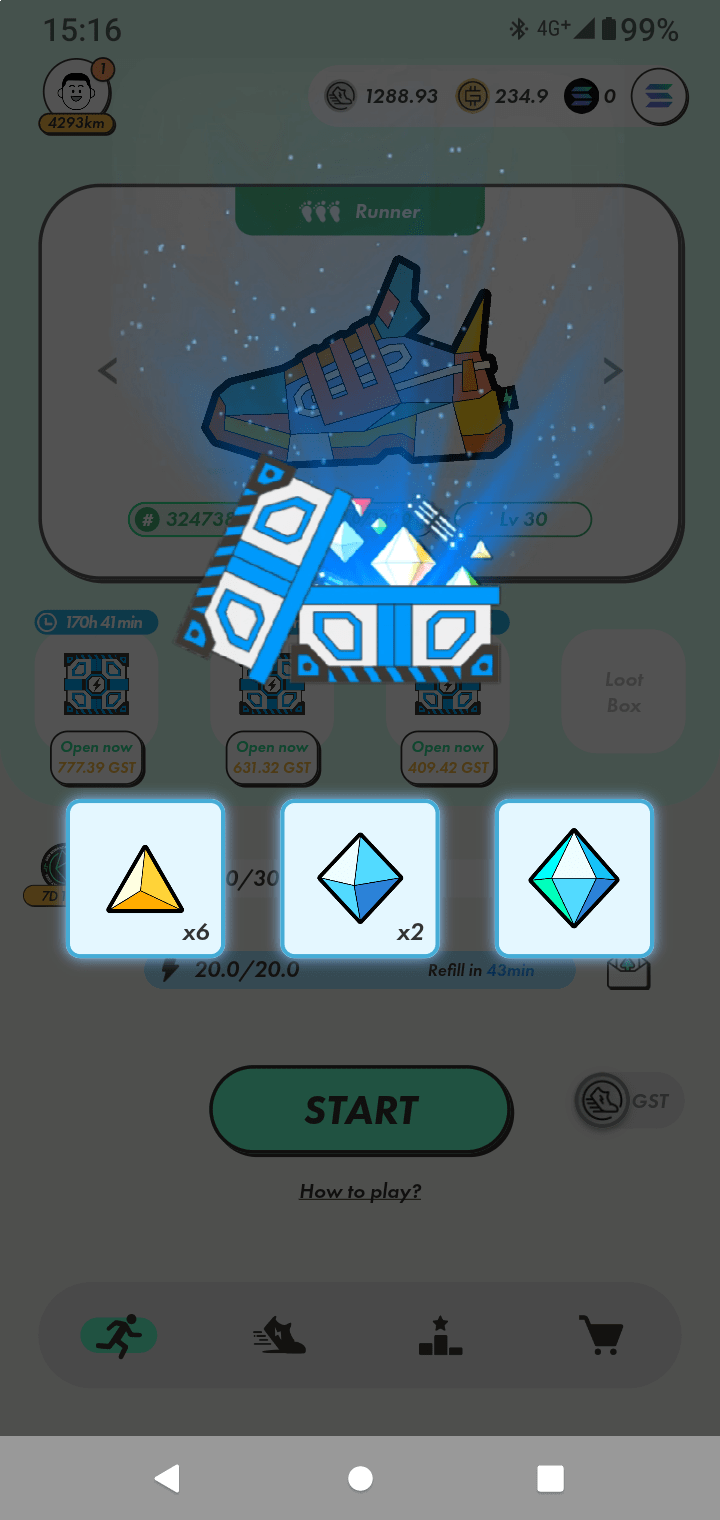
Task: Open mystery box now for 409.42 GST
Action: tap(448, 758)
